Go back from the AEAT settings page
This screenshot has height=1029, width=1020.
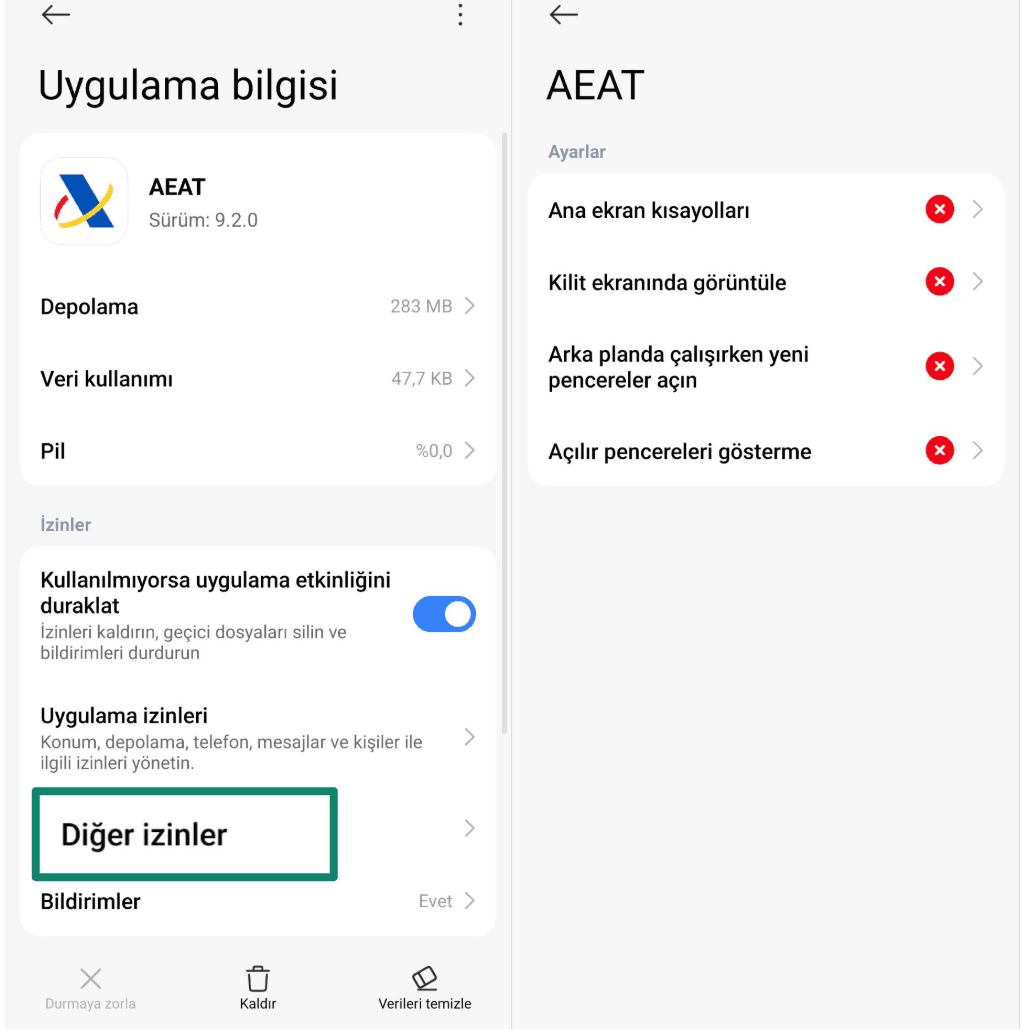pyautogui.click(x=564, y=15)
